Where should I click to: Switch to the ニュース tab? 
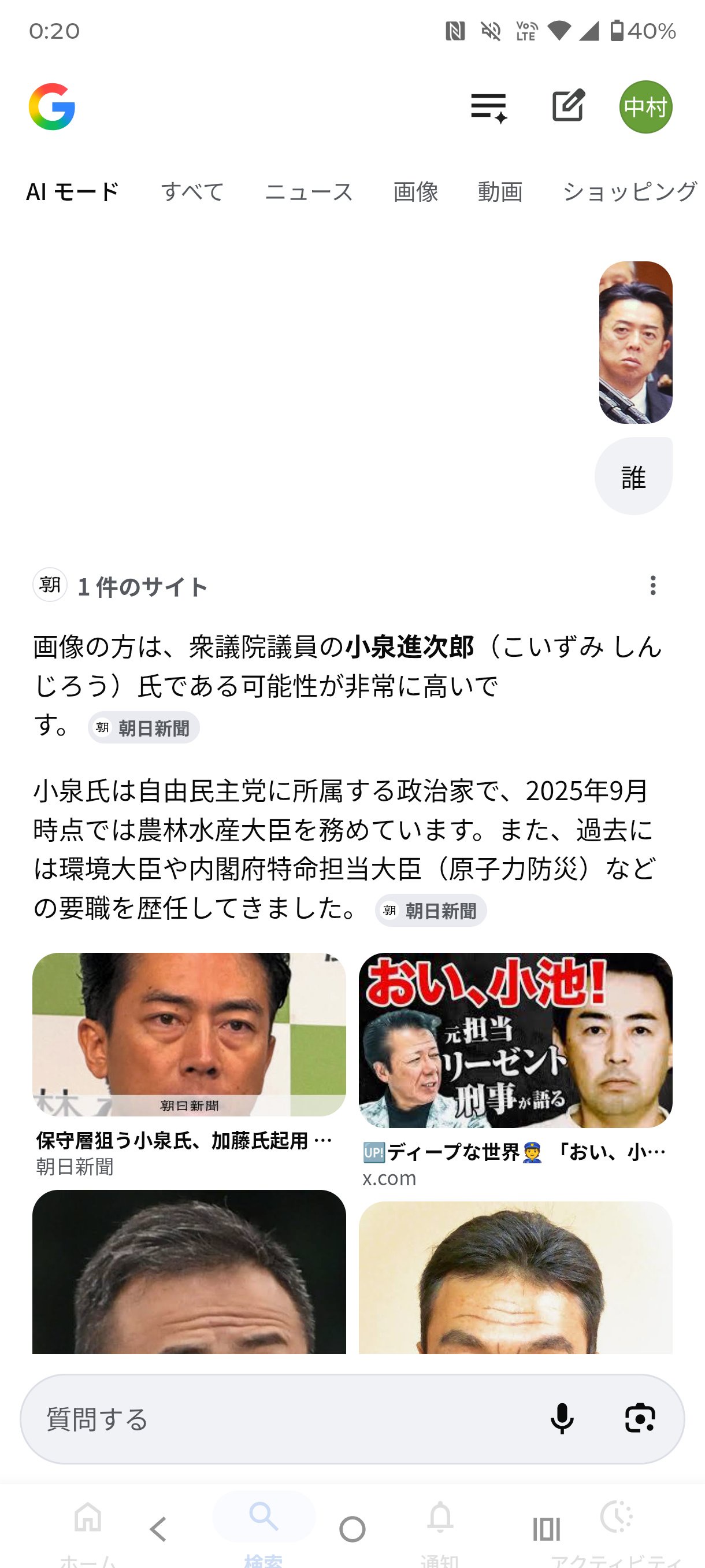point(309,192)
